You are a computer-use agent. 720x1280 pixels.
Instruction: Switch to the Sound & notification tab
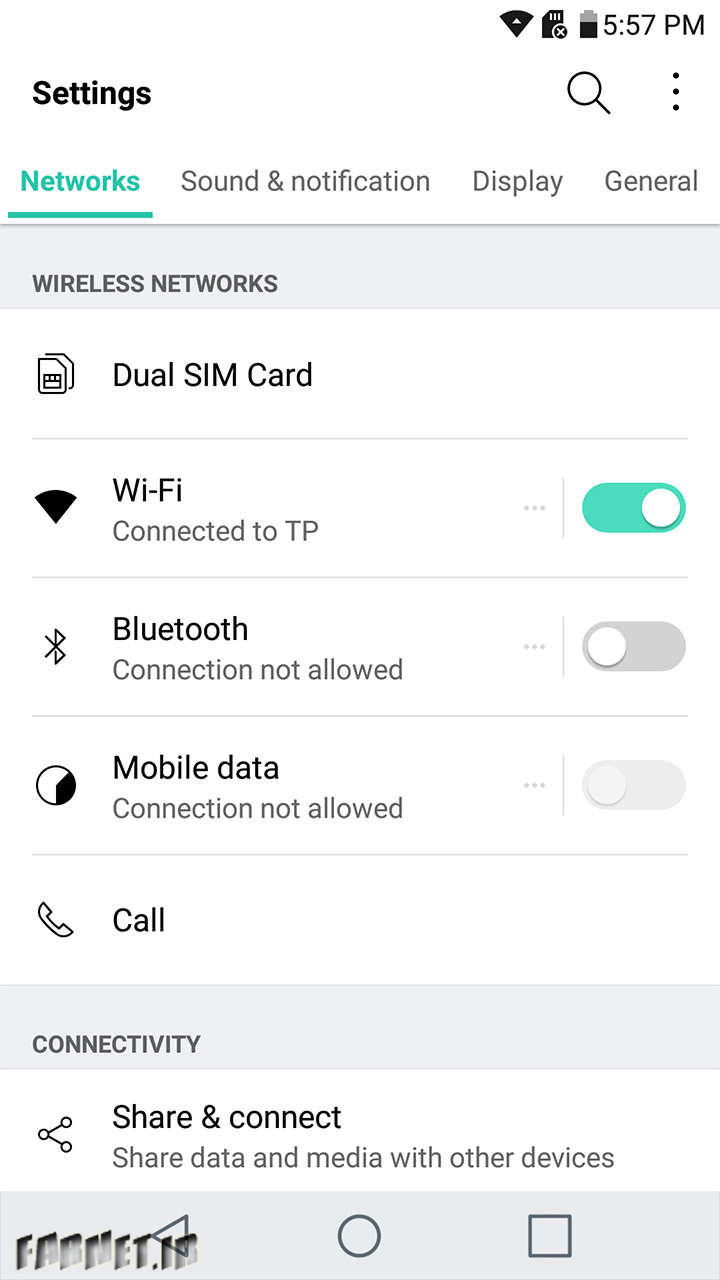pyautogui.click(x=305, y=181)
